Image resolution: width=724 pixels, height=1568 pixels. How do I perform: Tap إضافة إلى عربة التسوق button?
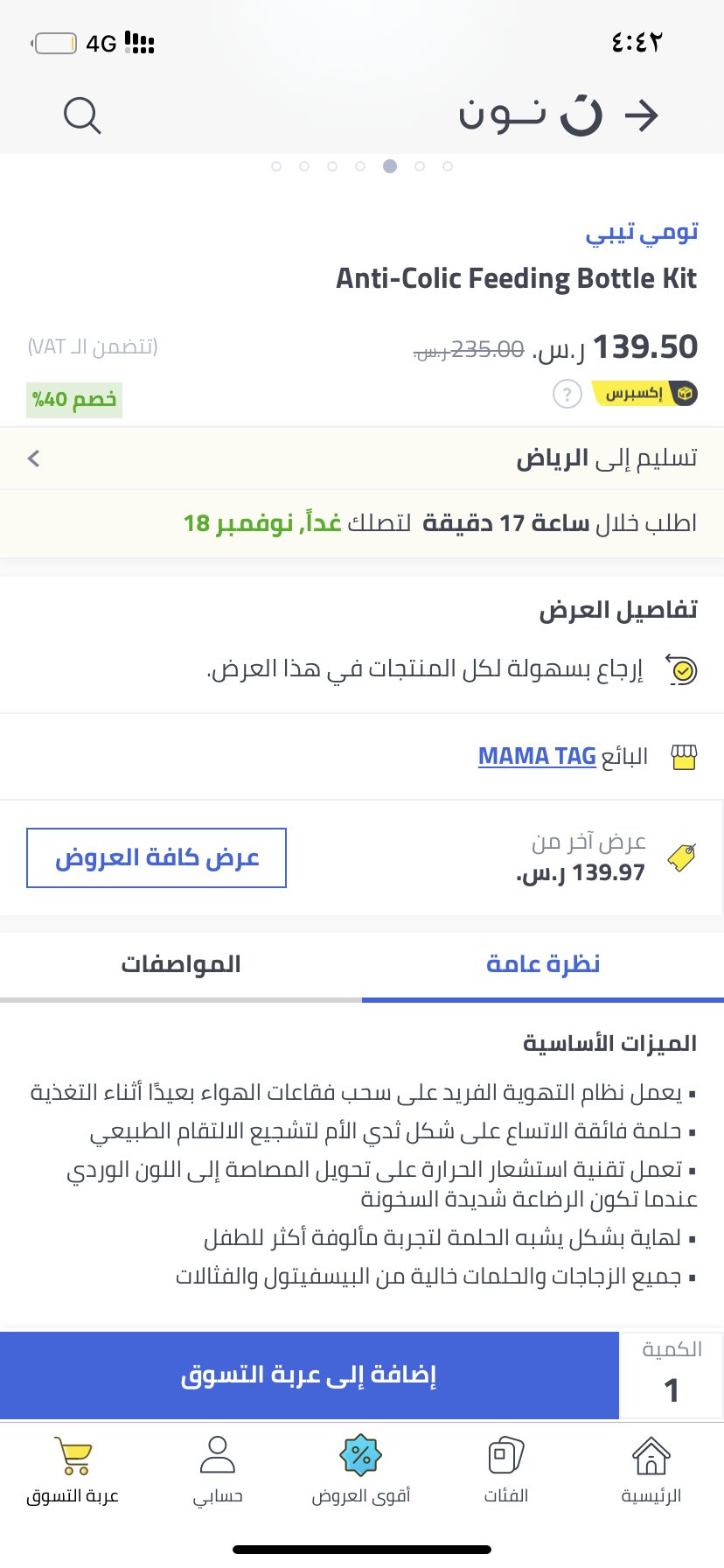(x=309, y=1375)
